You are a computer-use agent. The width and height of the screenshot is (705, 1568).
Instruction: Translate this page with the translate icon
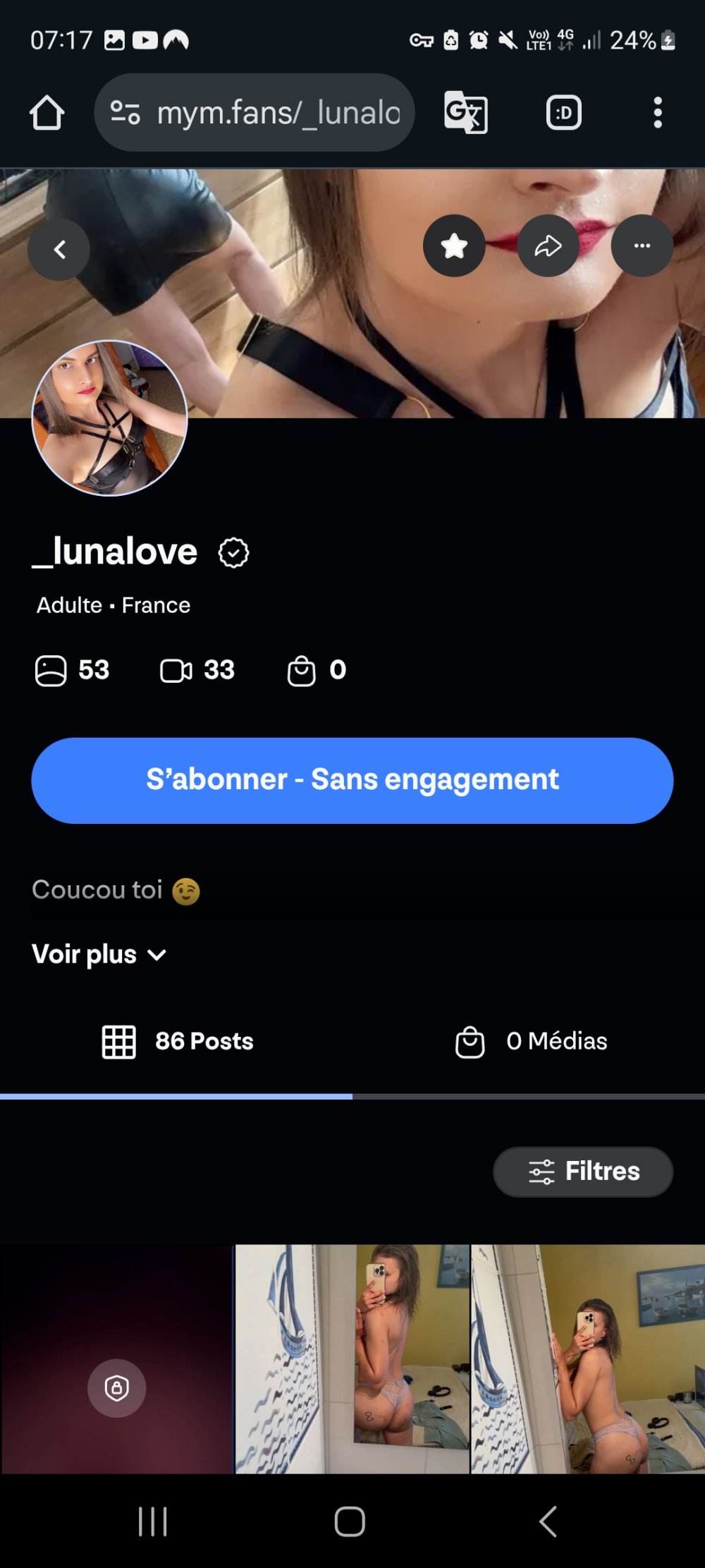coord(465,113)
